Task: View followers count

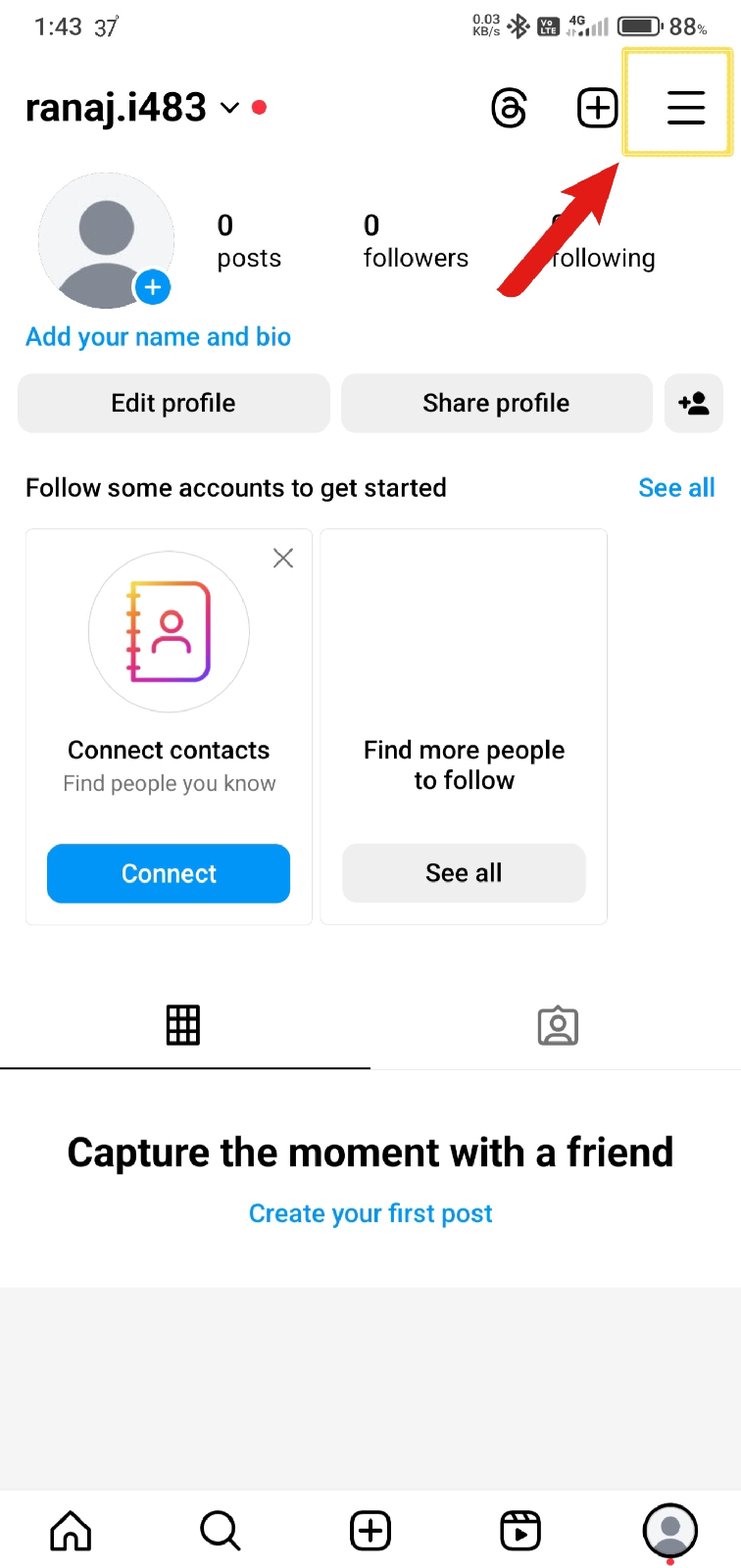Action: 416,241
